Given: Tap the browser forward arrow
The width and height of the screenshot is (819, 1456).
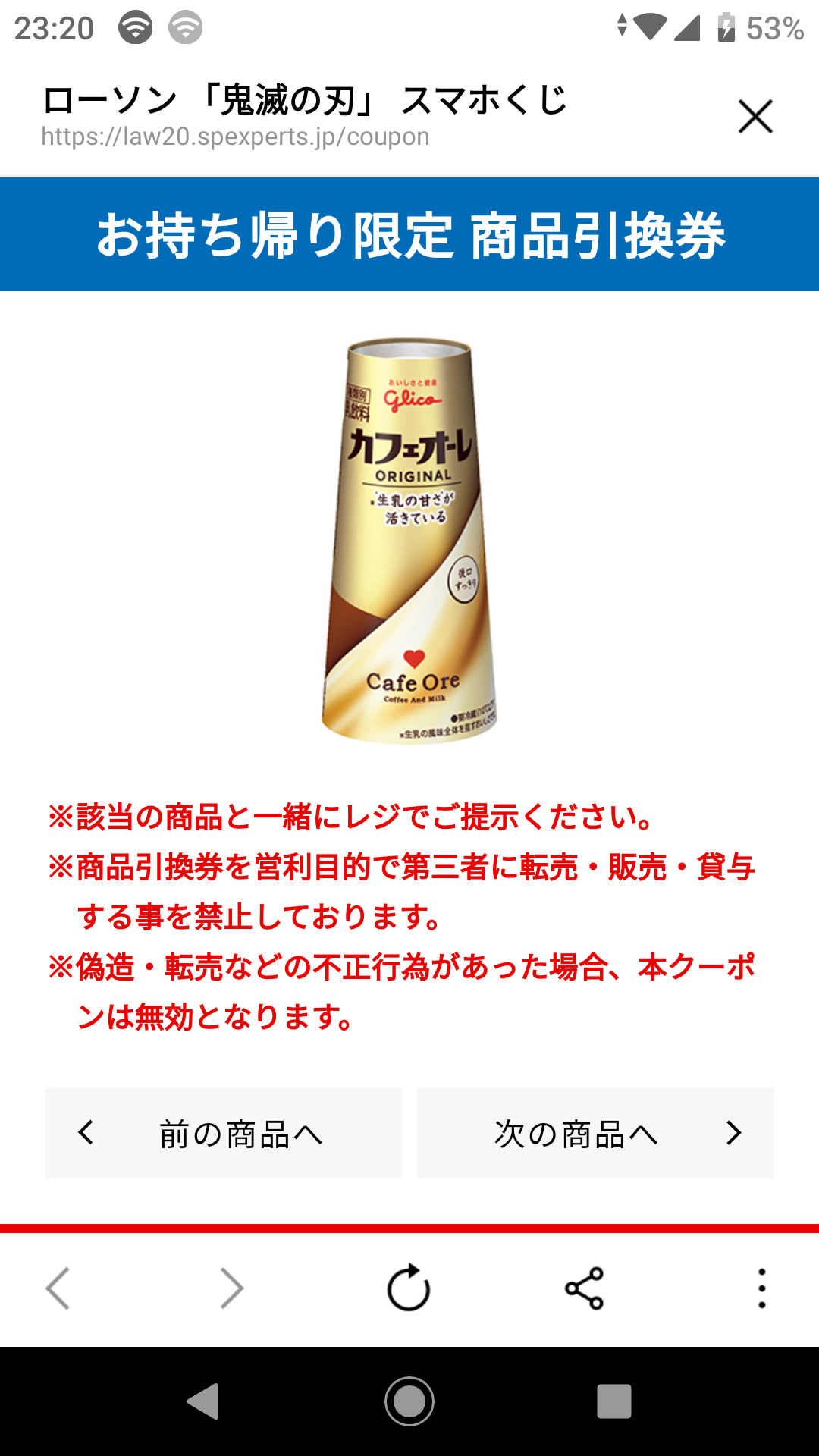Looking at the screenshot, I should pos(231,1288).
